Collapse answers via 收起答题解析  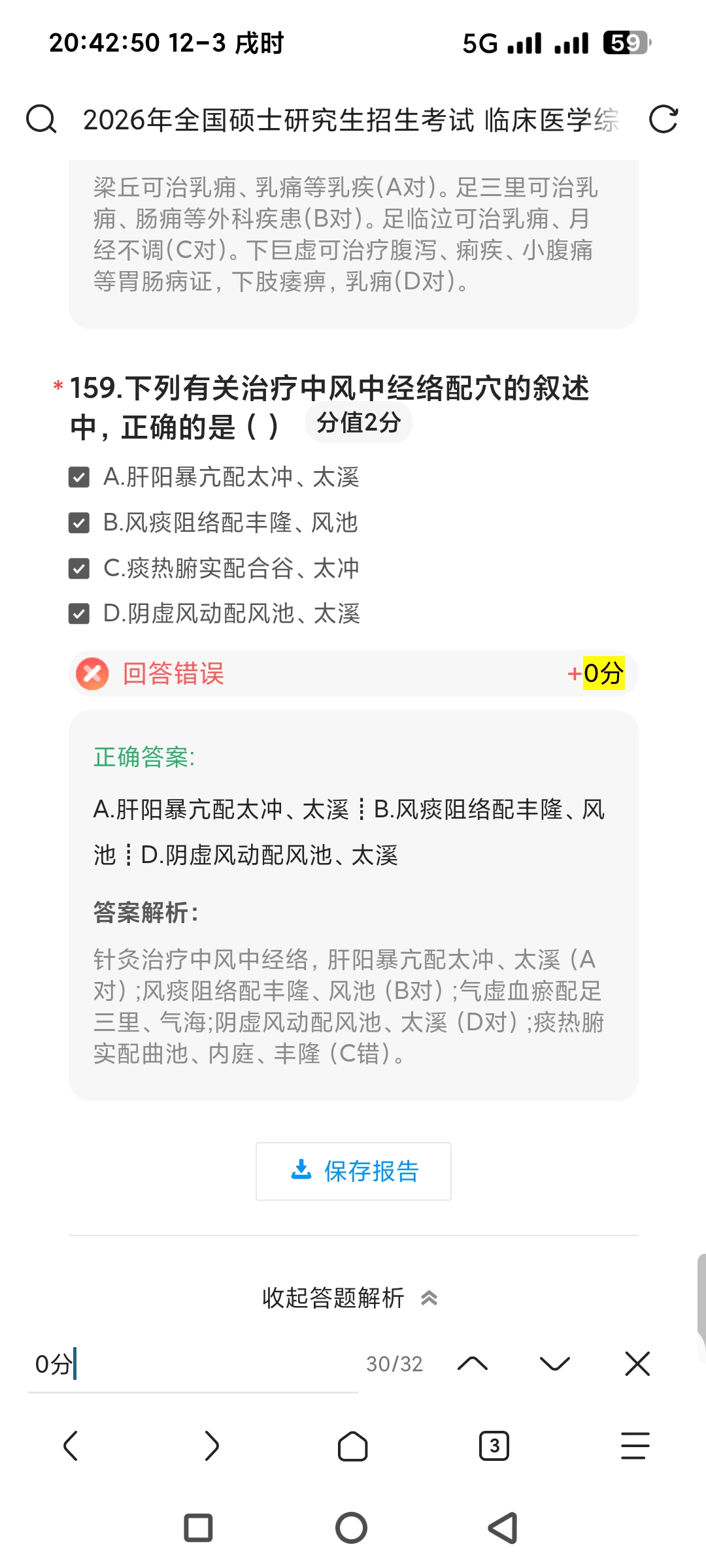[350, 1298]
